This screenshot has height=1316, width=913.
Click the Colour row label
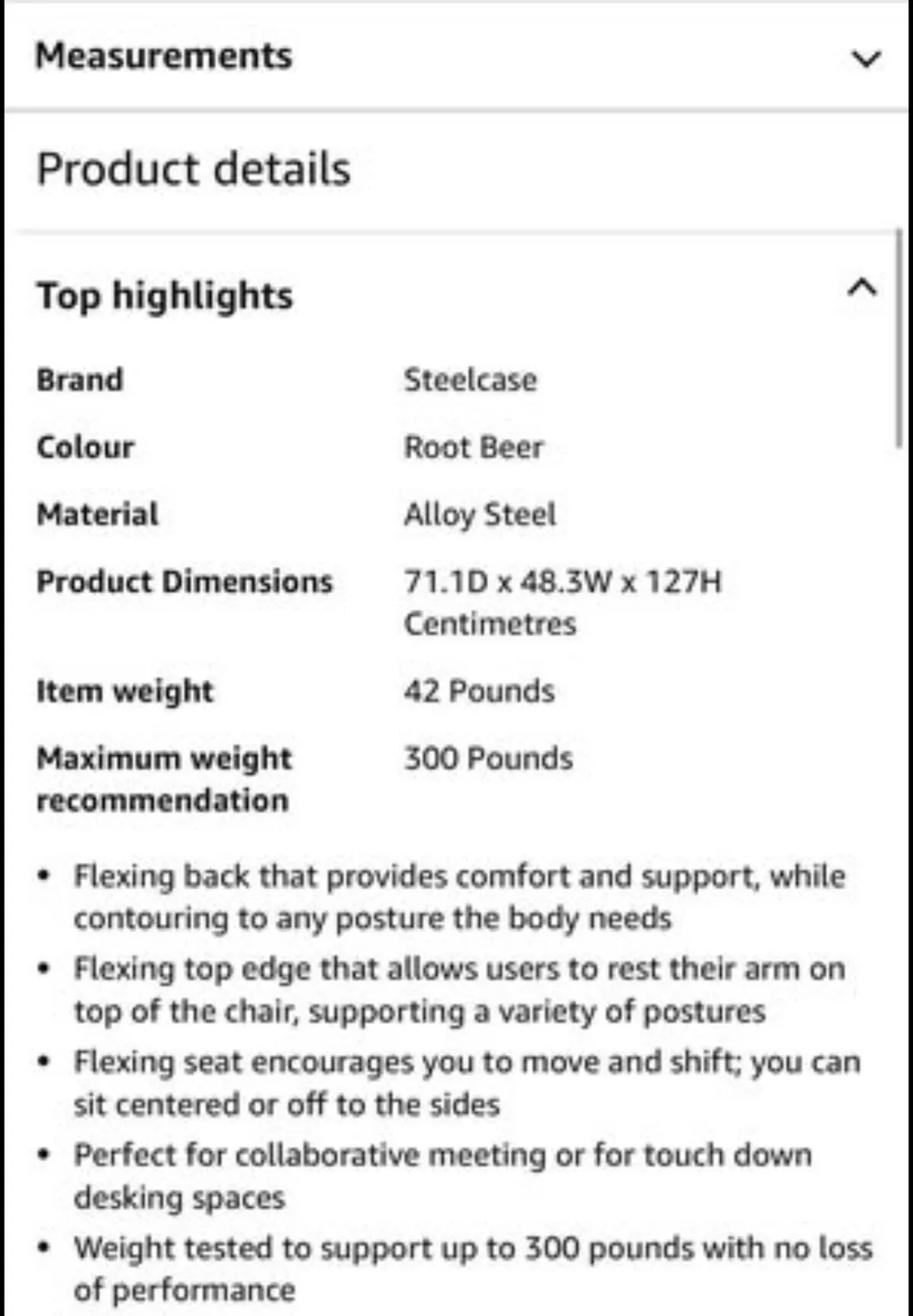coord(85,448)
